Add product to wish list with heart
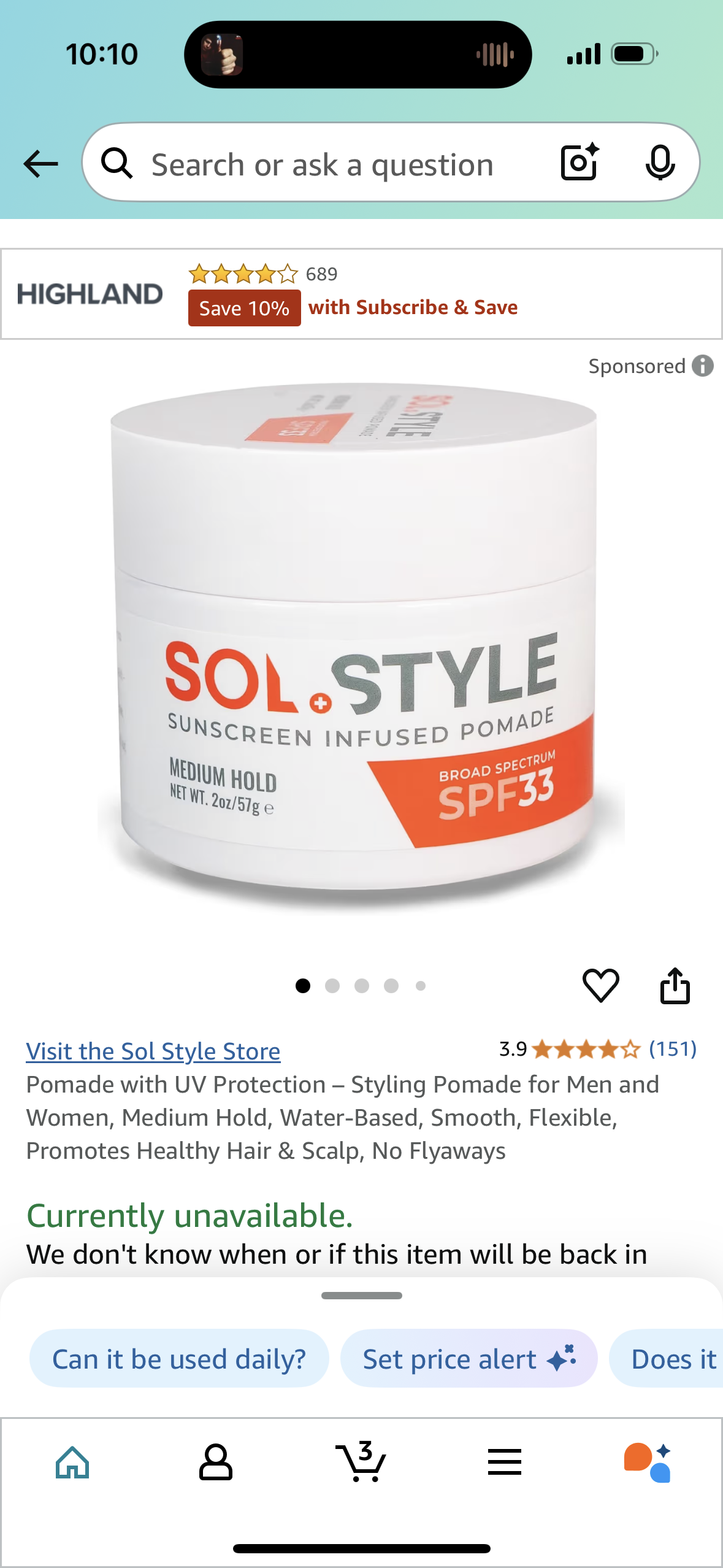723x1568 pixels. coord(600,985)
